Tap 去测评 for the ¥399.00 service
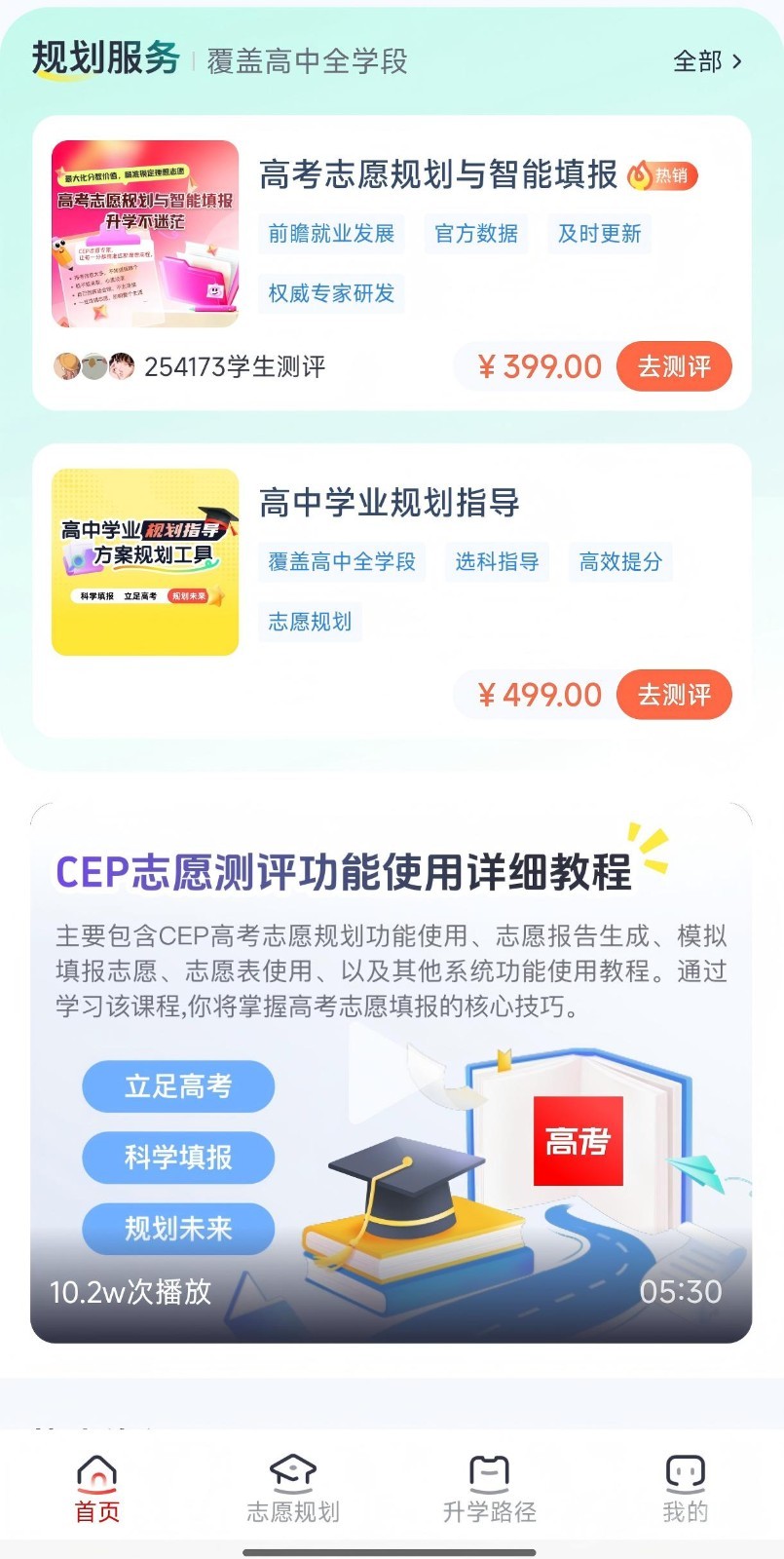The image size is (784, 1559). [674, 366]
